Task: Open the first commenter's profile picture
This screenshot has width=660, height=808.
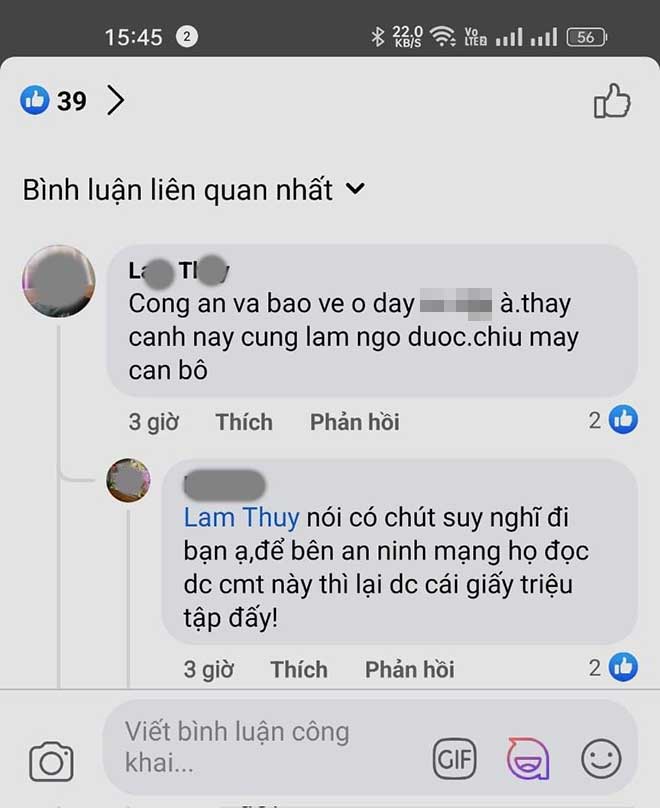Action: [58, 281]
